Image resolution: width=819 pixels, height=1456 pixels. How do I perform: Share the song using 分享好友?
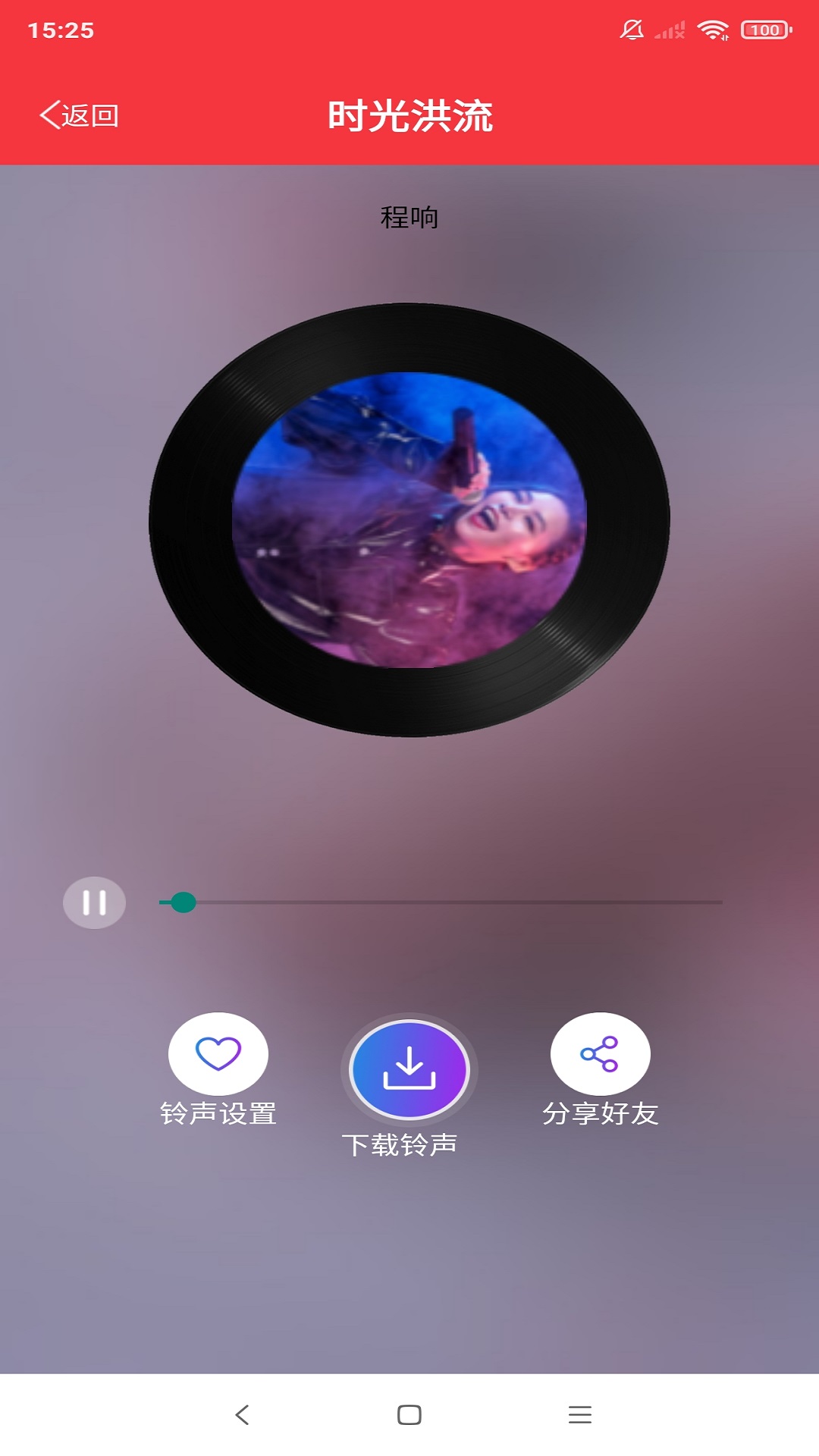pos(601,1116)
